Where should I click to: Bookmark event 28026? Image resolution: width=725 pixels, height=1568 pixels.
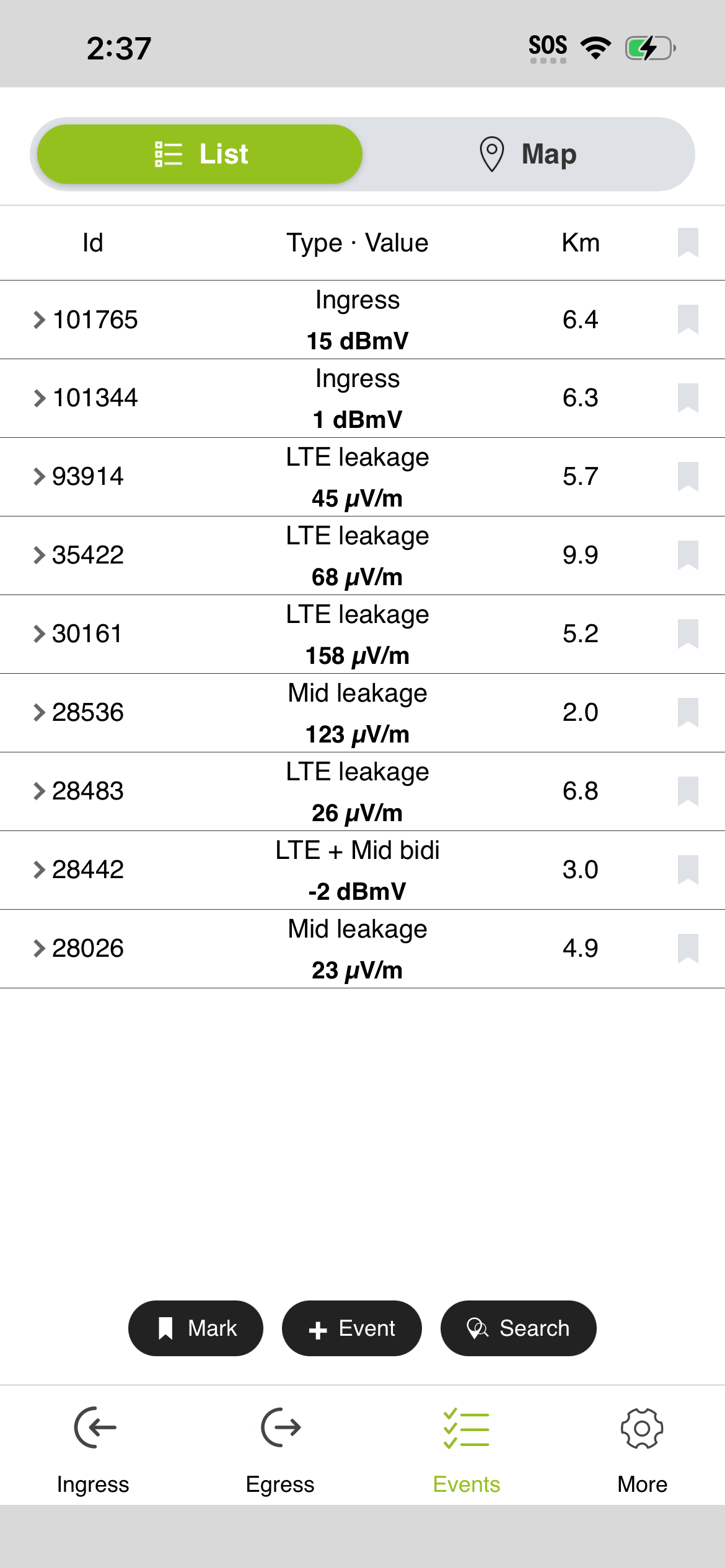pos(688,949)
